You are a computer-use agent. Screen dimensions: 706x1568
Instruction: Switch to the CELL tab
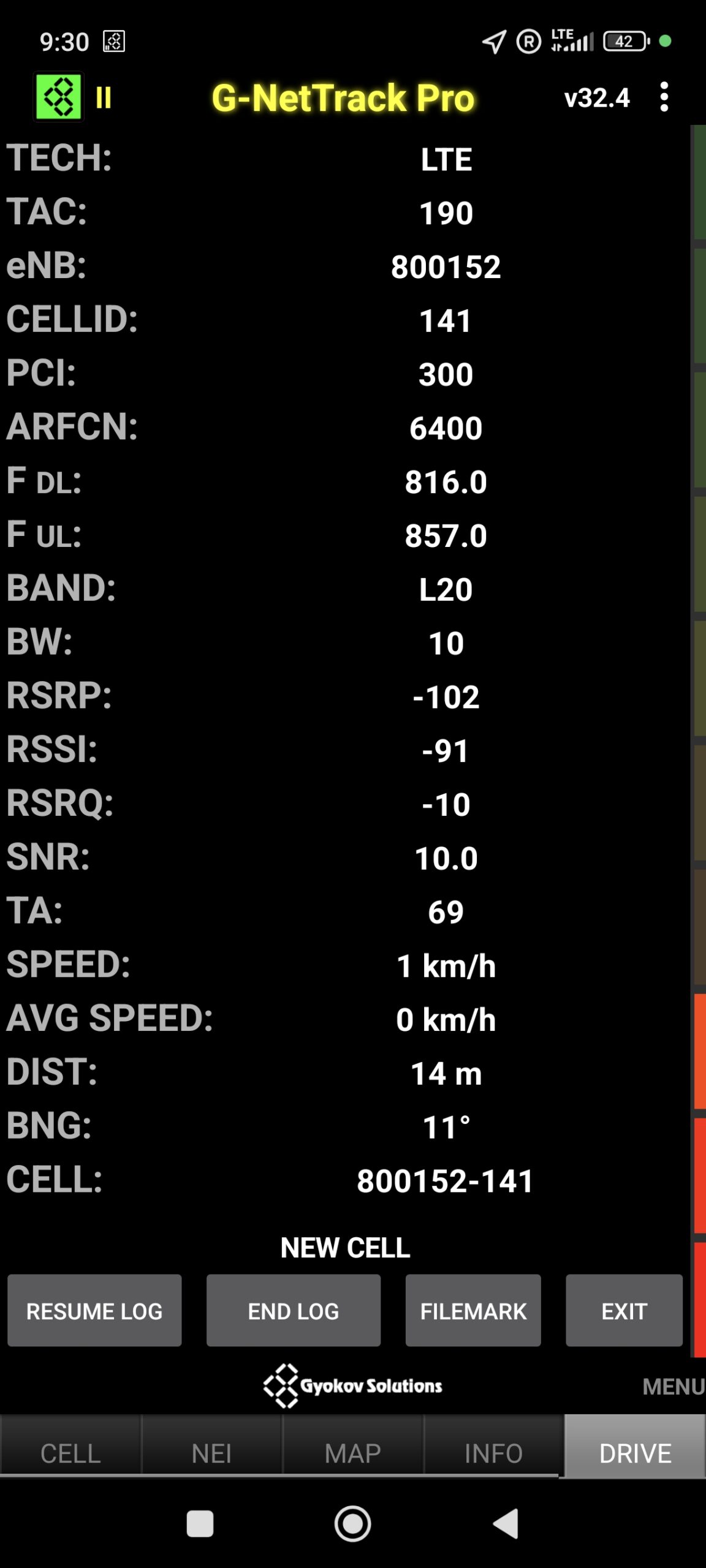tap(70, 1453)
